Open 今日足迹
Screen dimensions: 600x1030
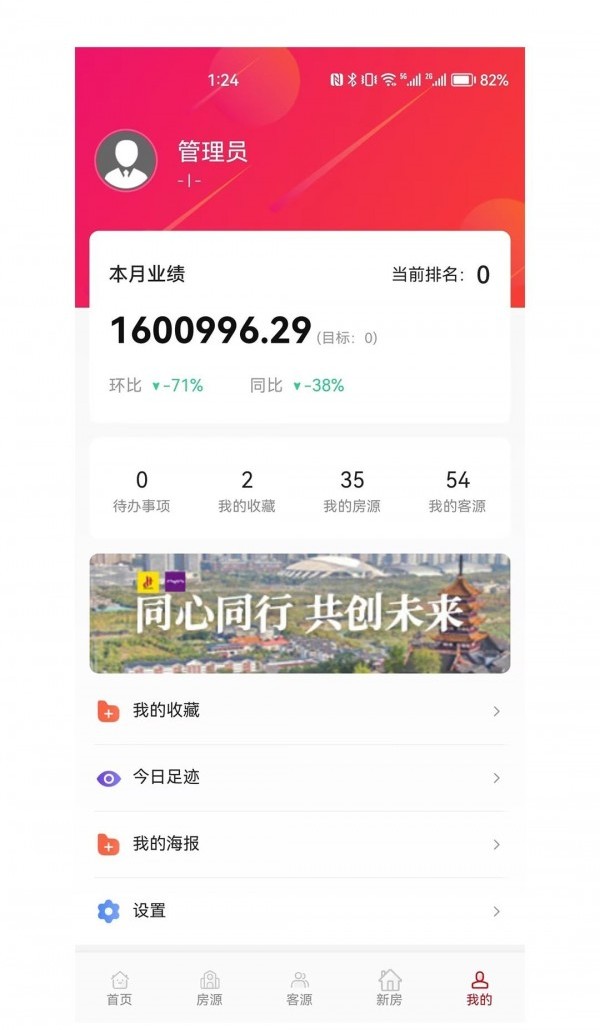(300, 778)
